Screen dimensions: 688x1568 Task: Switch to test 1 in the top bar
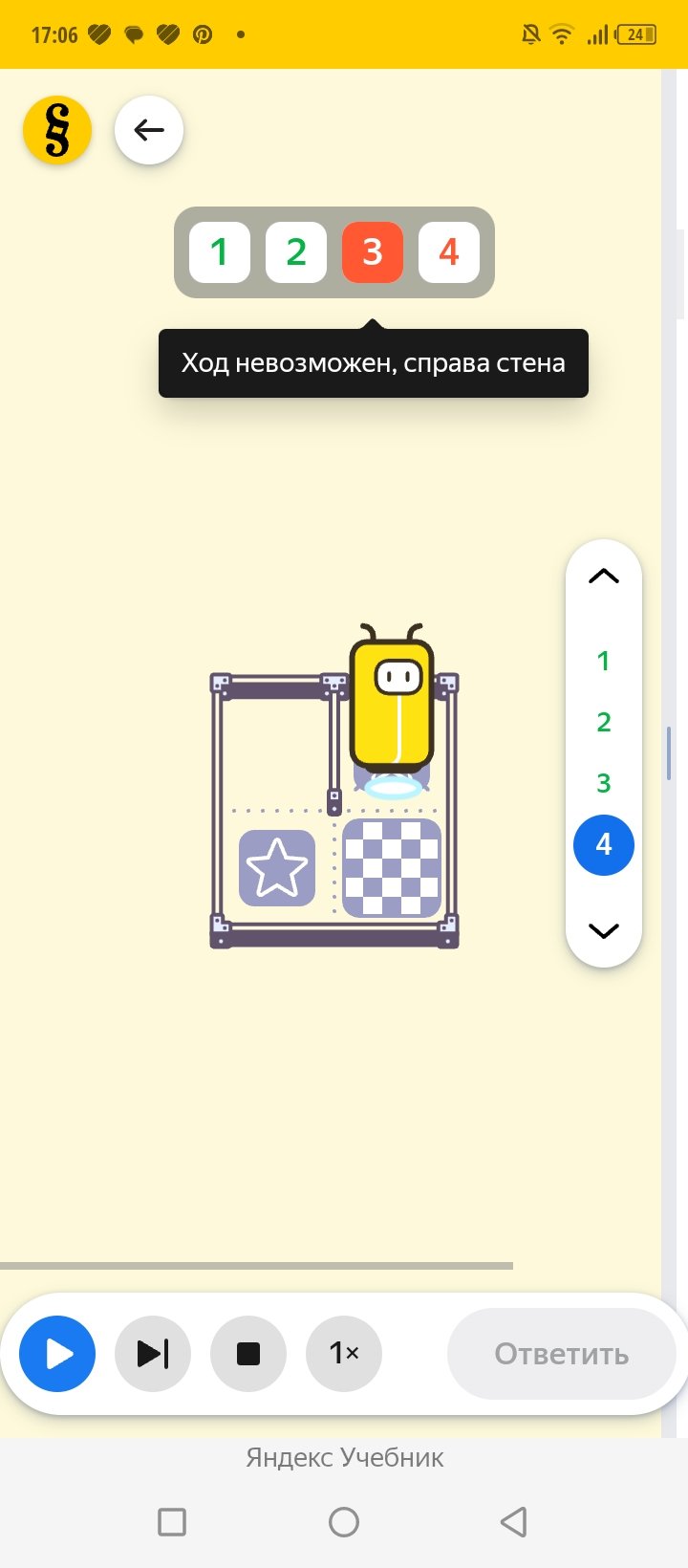220,252
